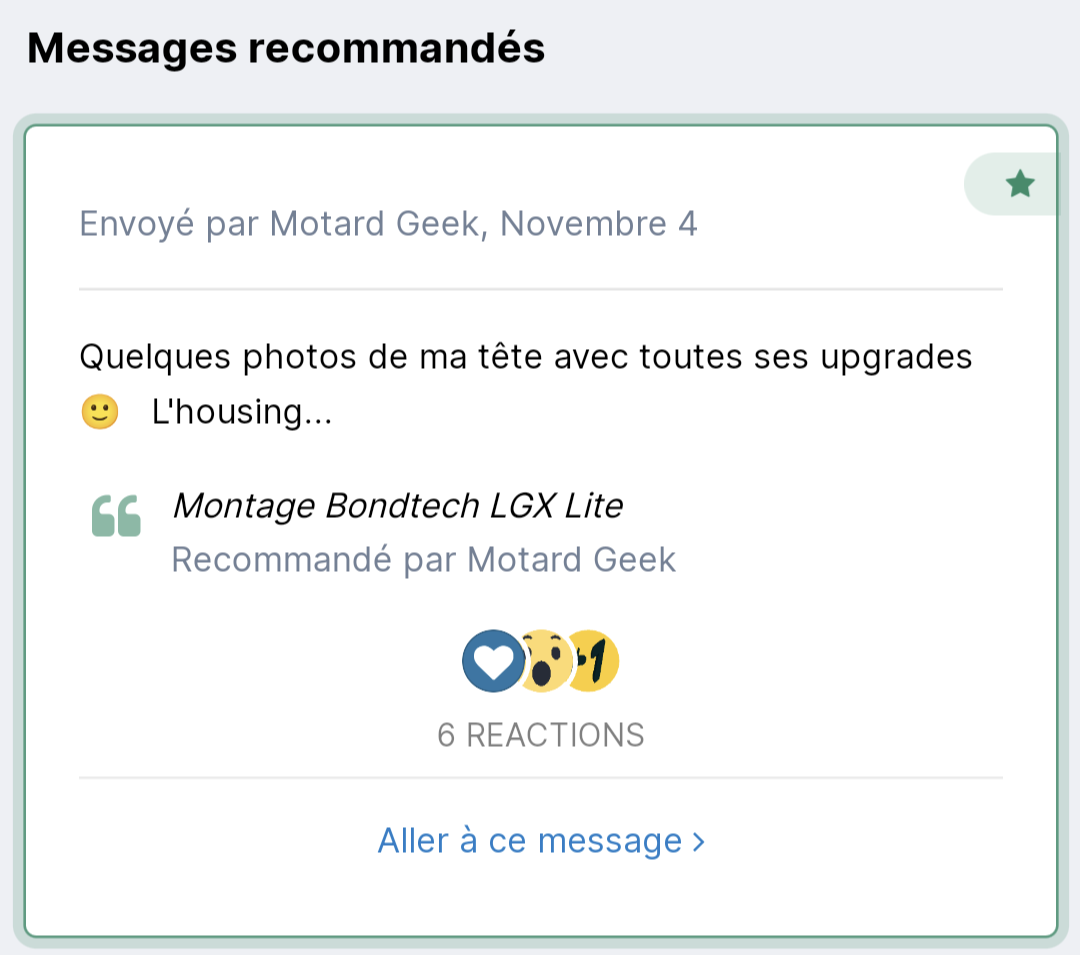The image size is (1080, 955).
Task: View the 6 reactions list
Action: [540, 735]
